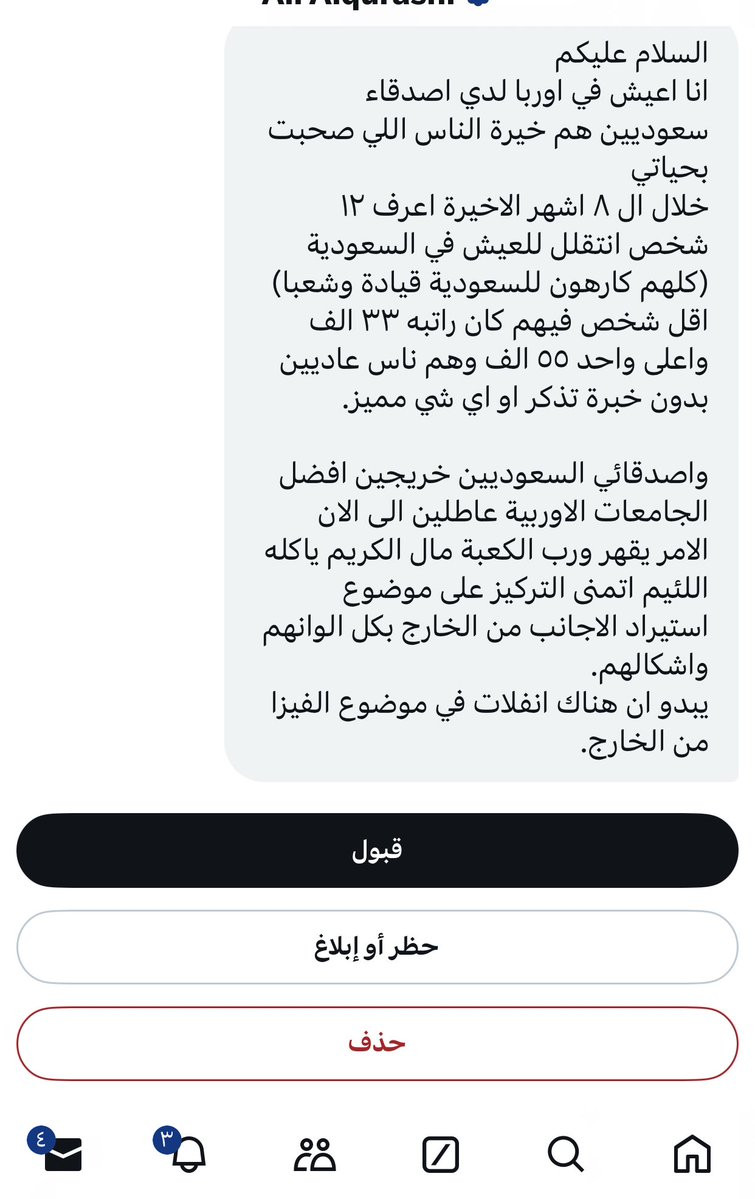Switch to the communities tab

tap(314, 1154)
